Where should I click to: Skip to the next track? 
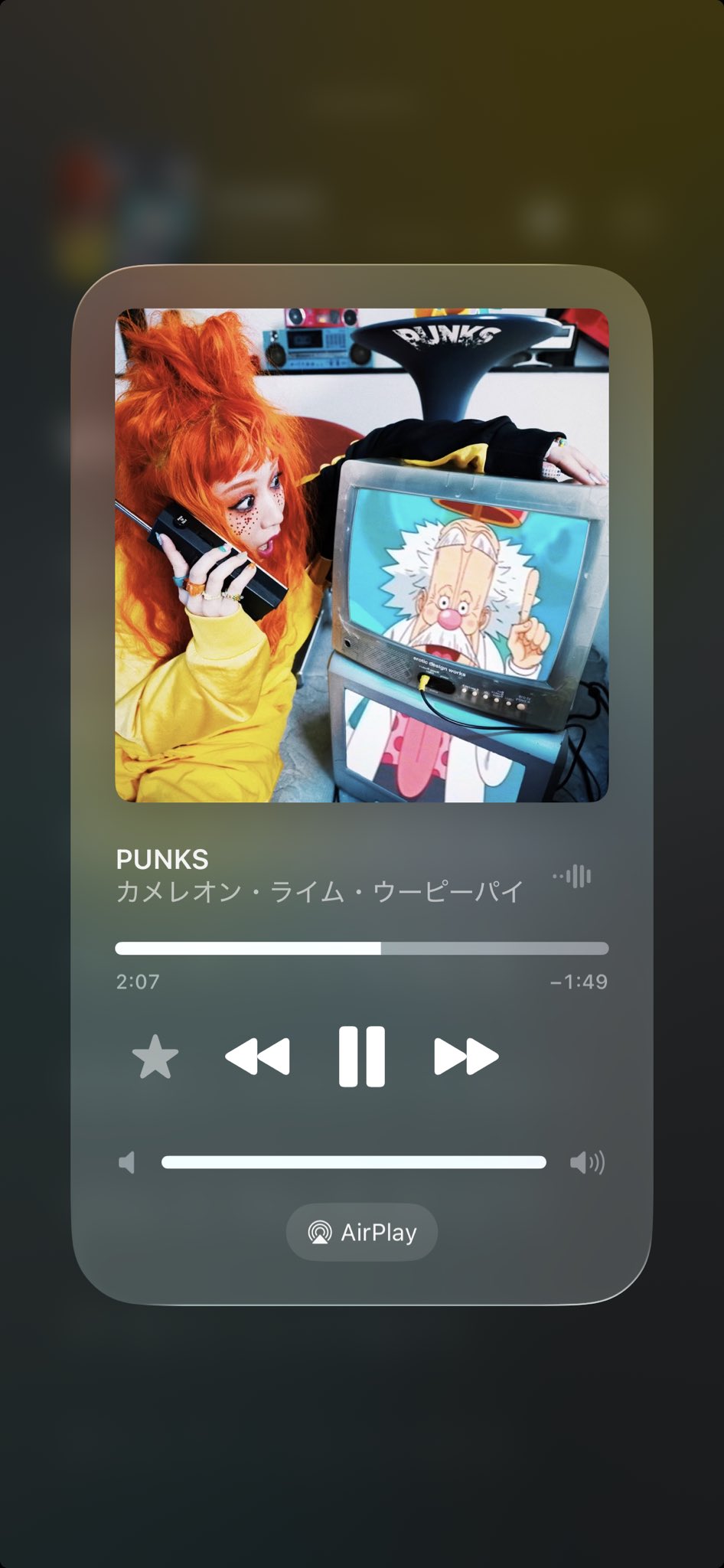466,1057
